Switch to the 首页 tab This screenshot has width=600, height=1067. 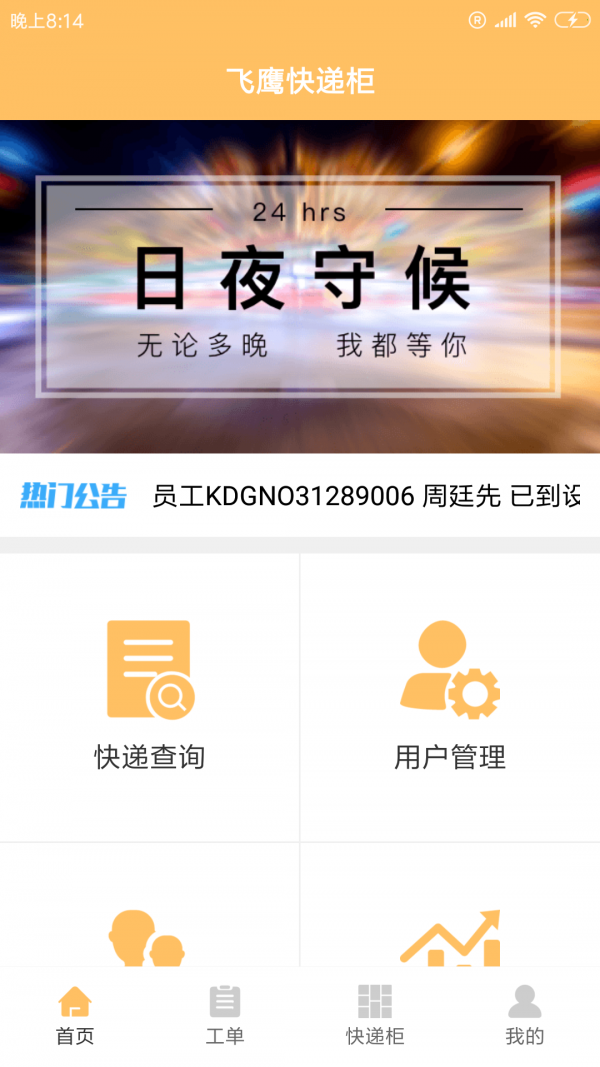75,1015
